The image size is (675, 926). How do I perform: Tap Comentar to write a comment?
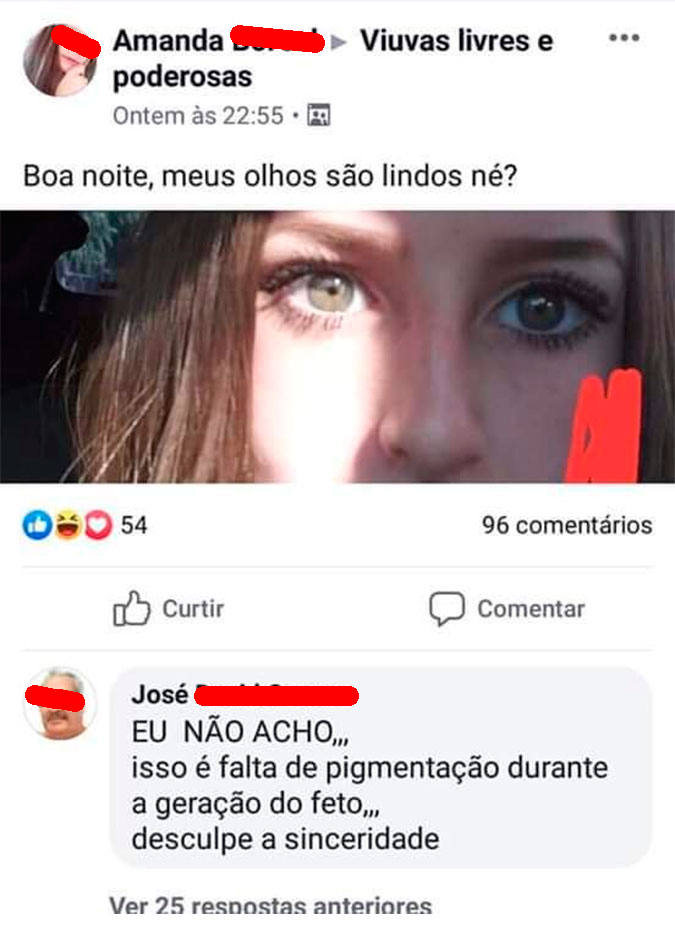click(x=507, y=608)
